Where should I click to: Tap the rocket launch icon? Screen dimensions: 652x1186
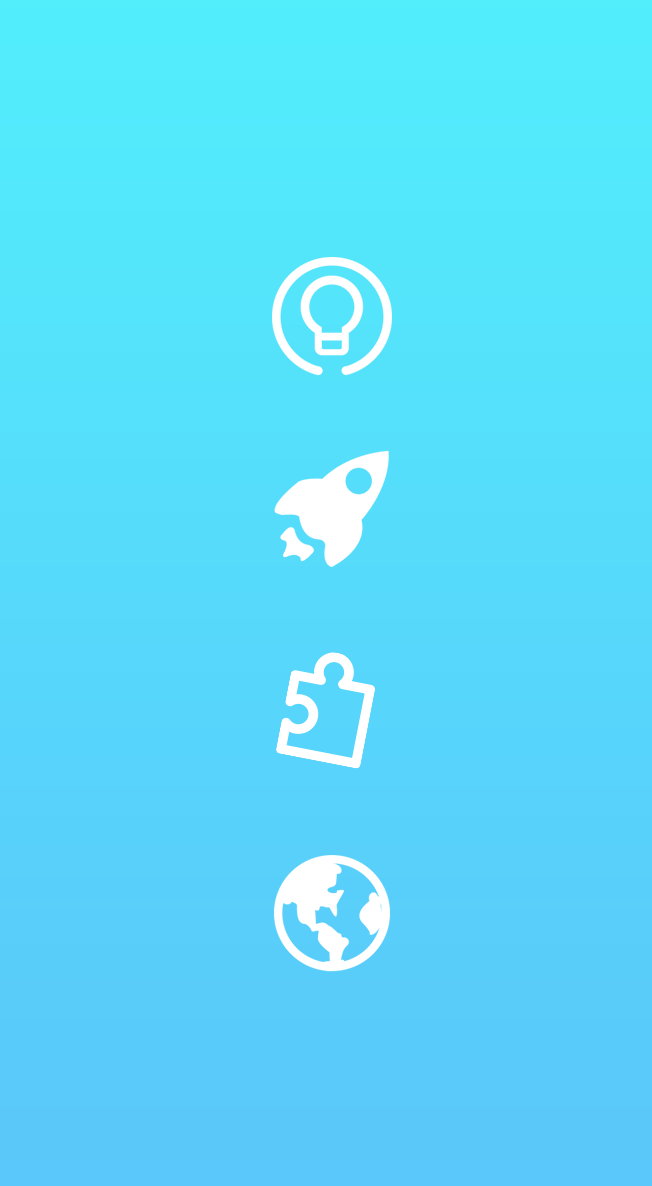click(331, 509)
